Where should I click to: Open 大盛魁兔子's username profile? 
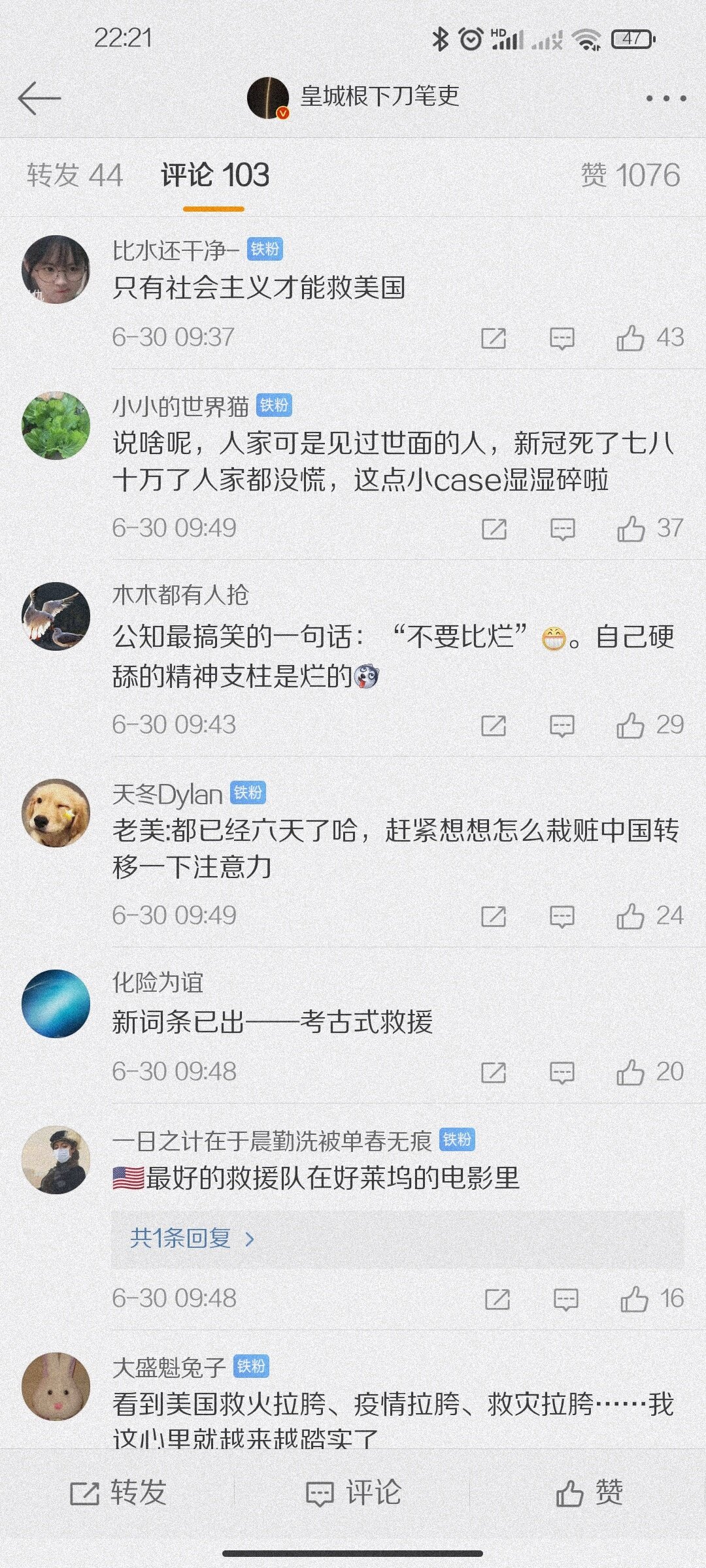pos(169,1367)
